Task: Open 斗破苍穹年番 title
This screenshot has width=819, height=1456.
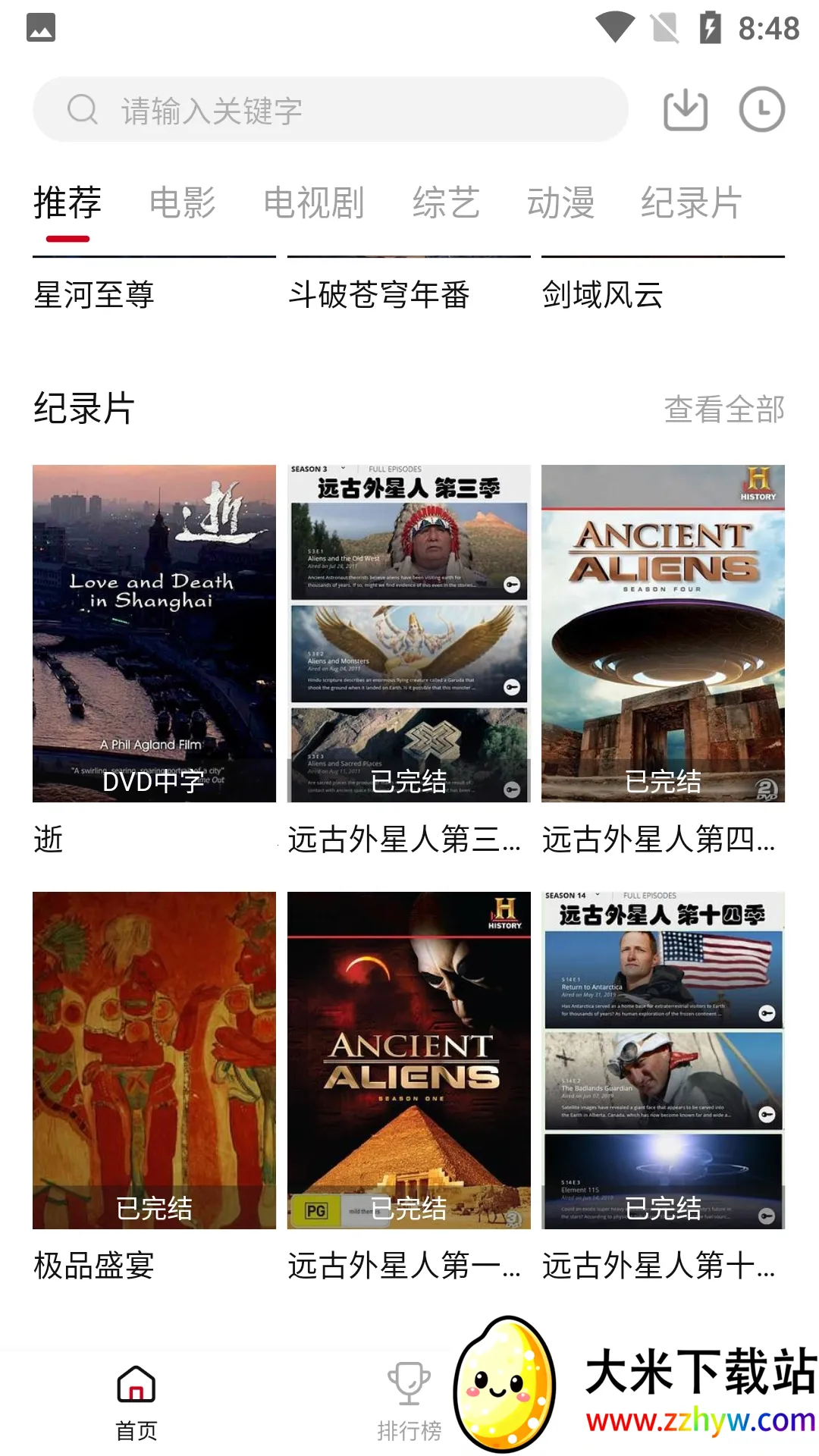Action: point(379,294)
